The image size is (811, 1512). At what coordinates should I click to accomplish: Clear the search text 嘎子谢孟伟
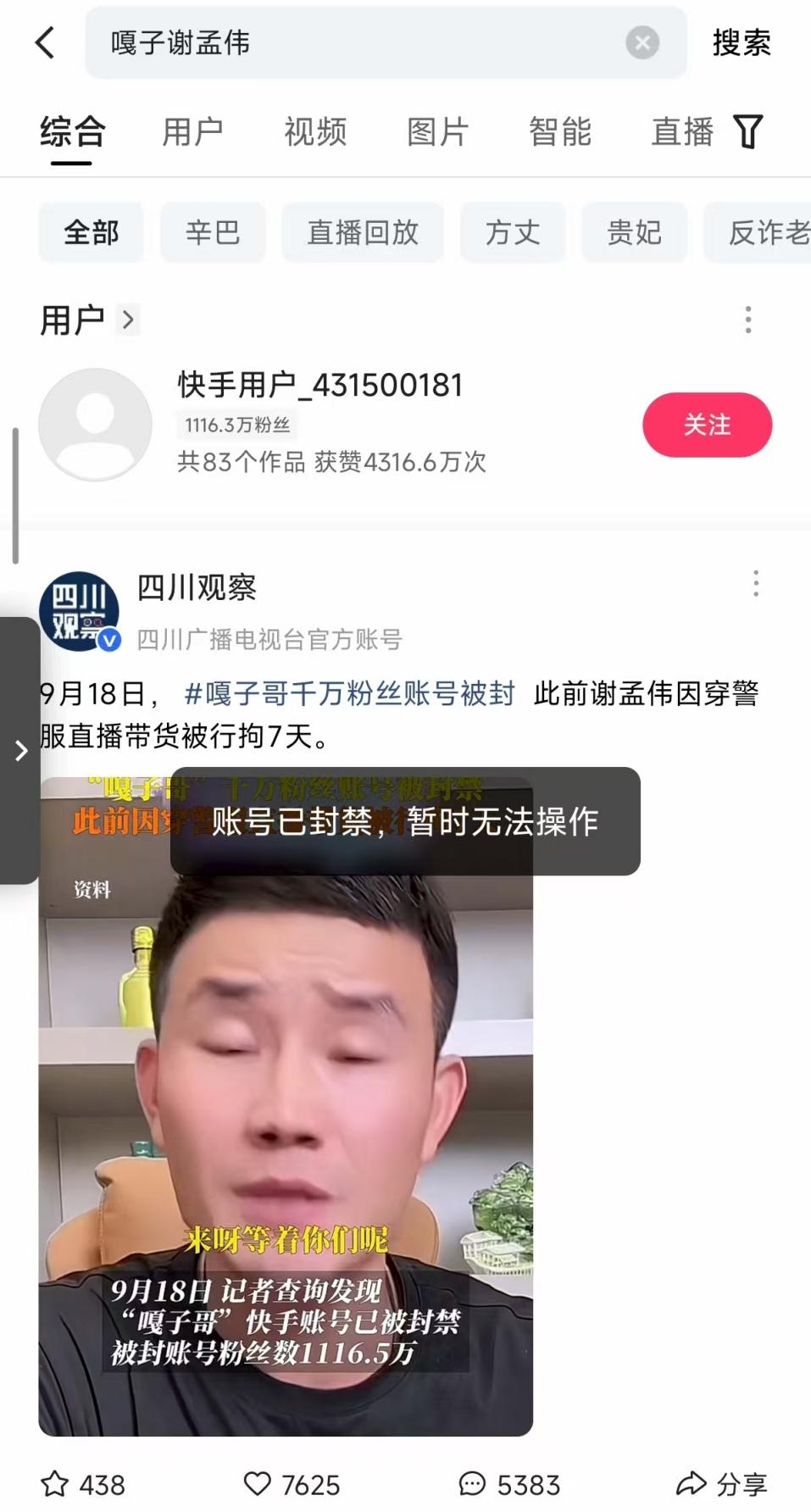tap(642, 42)
